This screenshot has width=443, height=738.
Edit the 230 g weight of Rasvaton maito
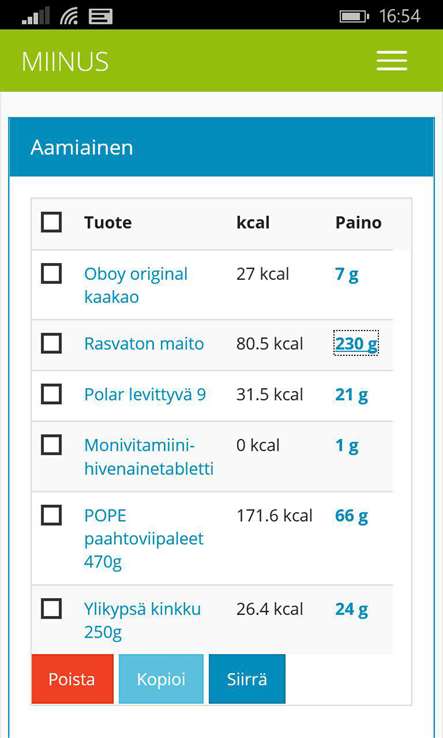[x=356, y=344]
